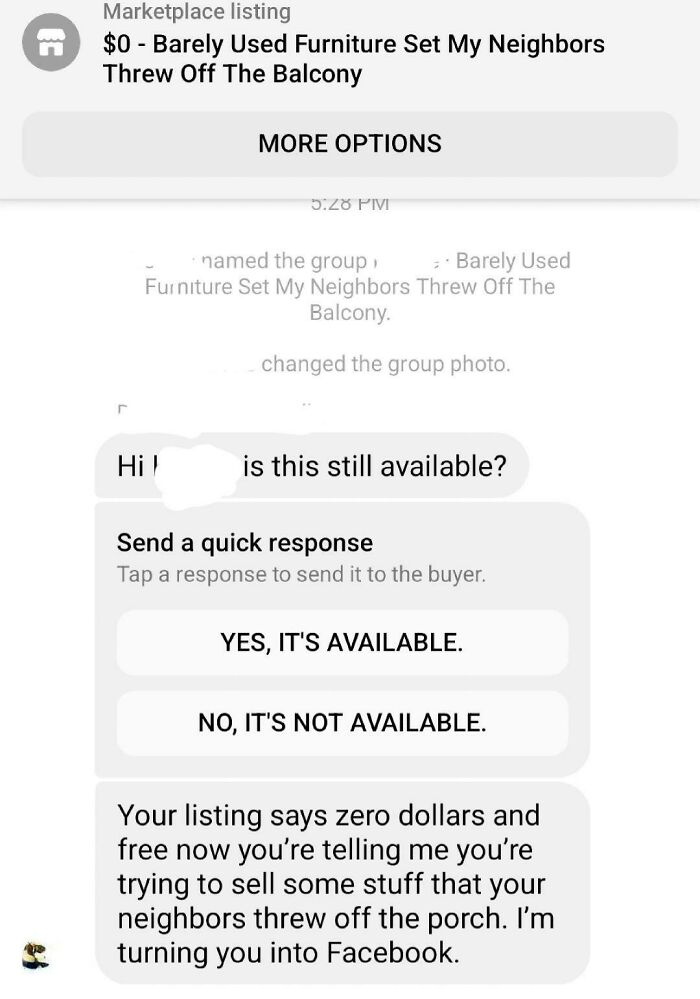Viewport: 700px width, 999px height.
Task: Reply "No, it's not available"
Action: pos(342,722)
